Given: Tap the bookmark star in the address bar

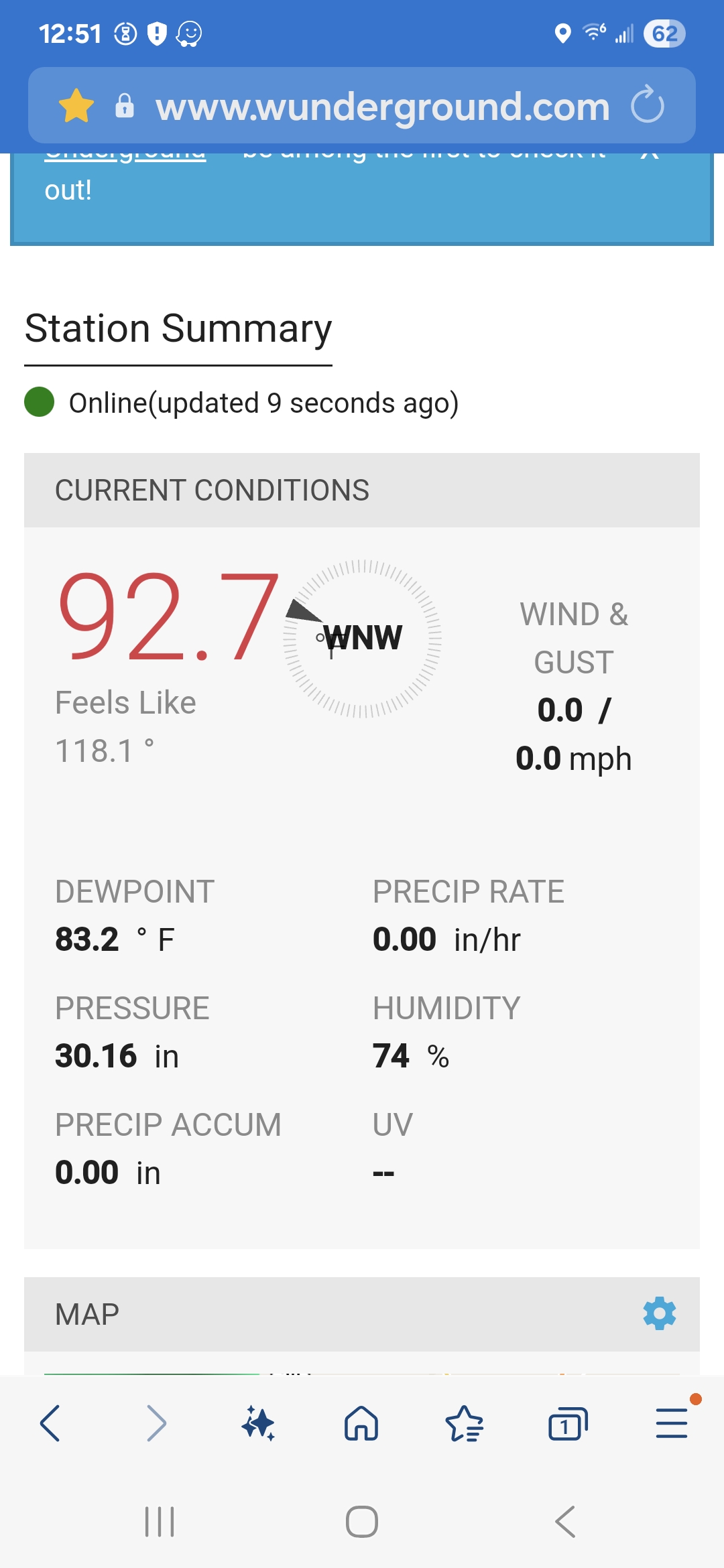Looking at the screenshot, I should 76,106.
